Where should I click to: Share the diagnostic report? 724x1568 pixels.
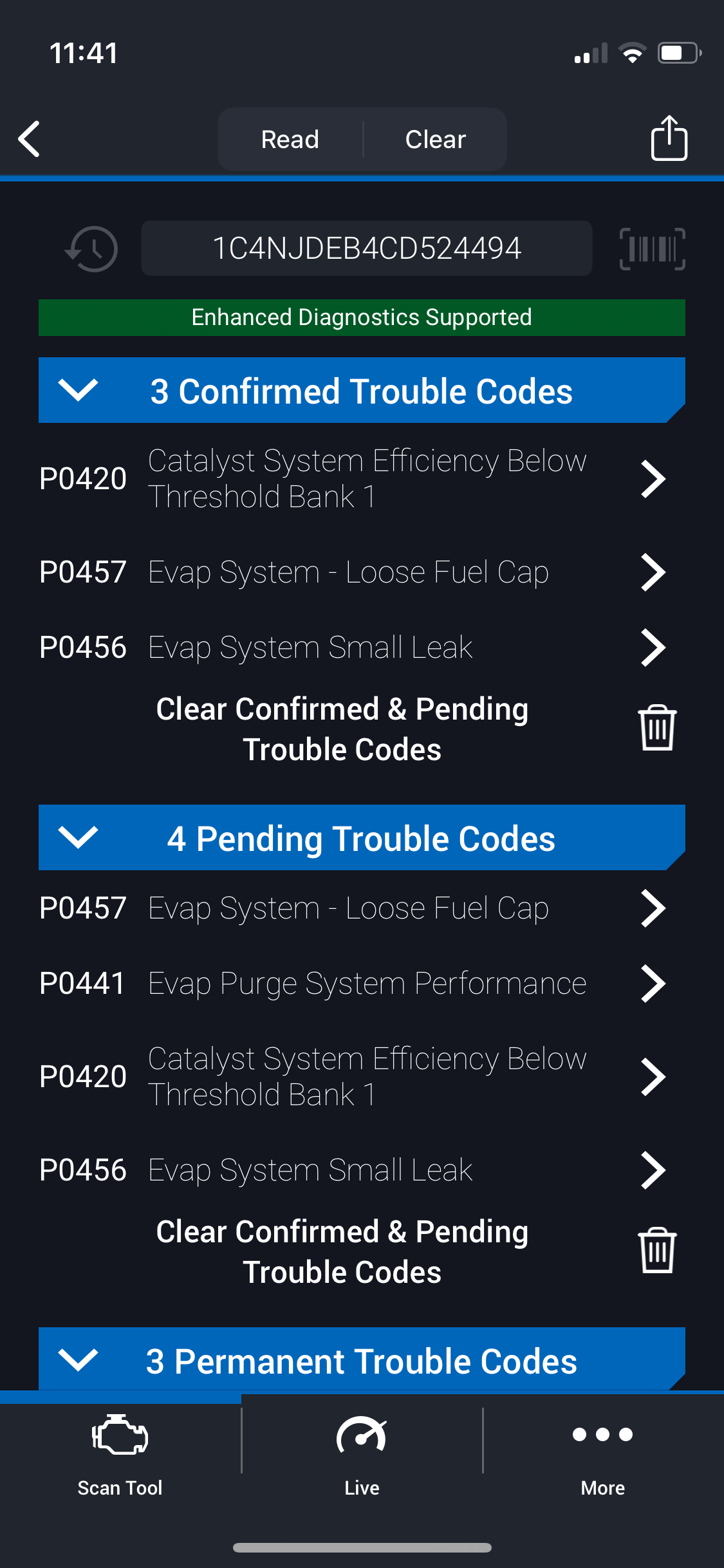coord(669,138)
